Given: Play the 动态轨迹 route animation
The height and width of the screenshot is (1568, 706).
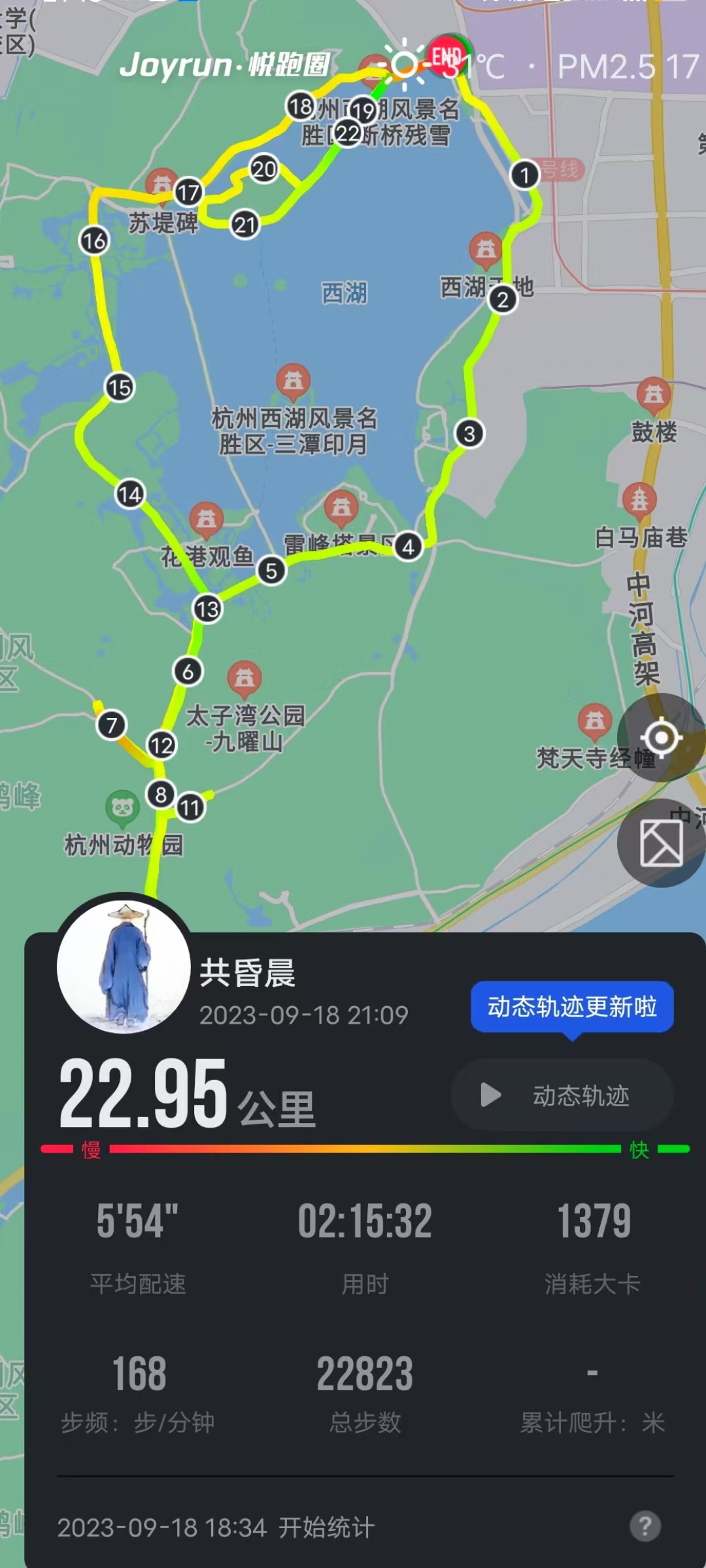Looking at the screenshot, I should pyautogui.click(x=561, y=1095).
